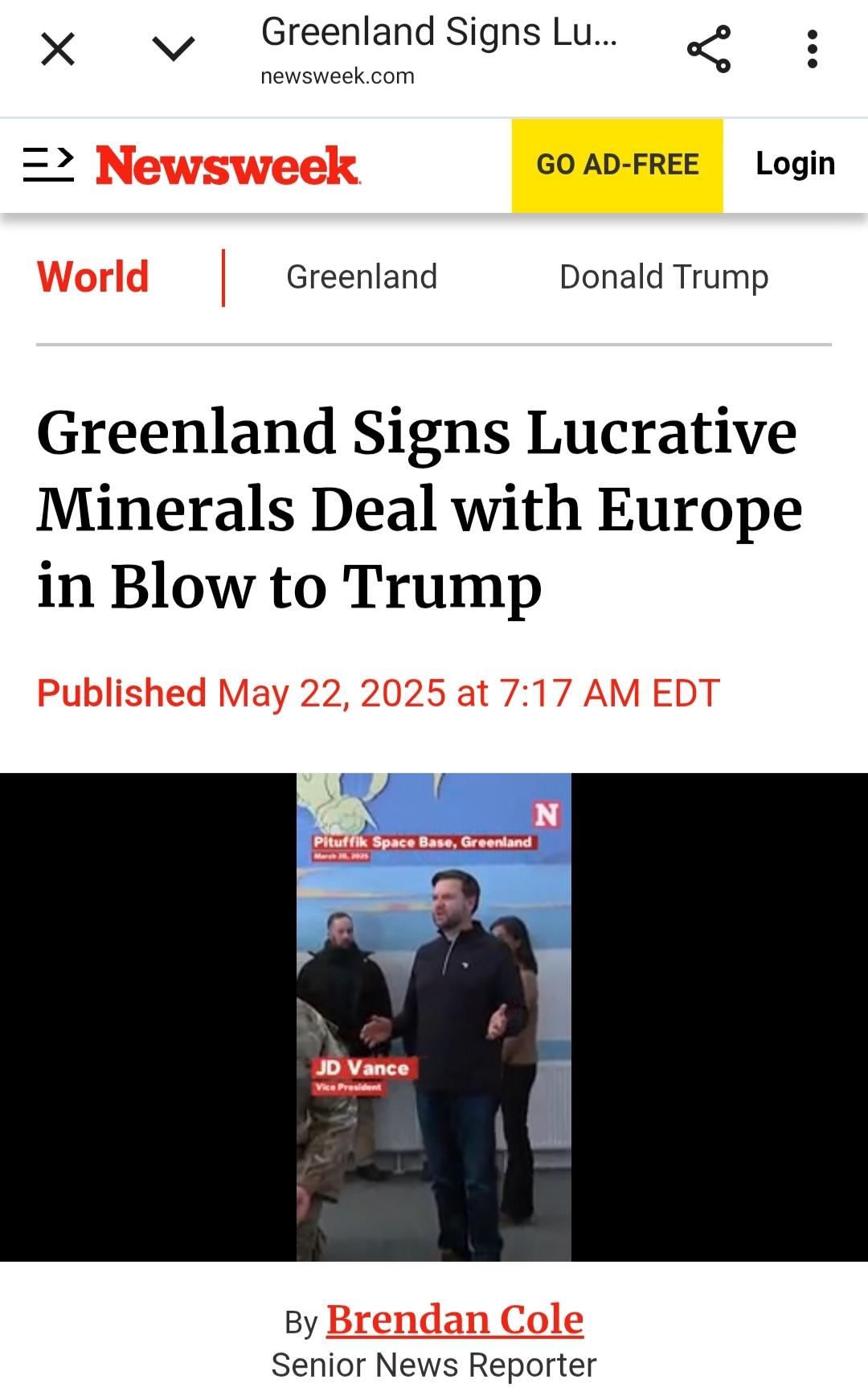The width and height of the screenshot is (868, 1396).
Task: Tap the GO AD-FREE button
Action: pyautogui.click(x=617, y=166)
